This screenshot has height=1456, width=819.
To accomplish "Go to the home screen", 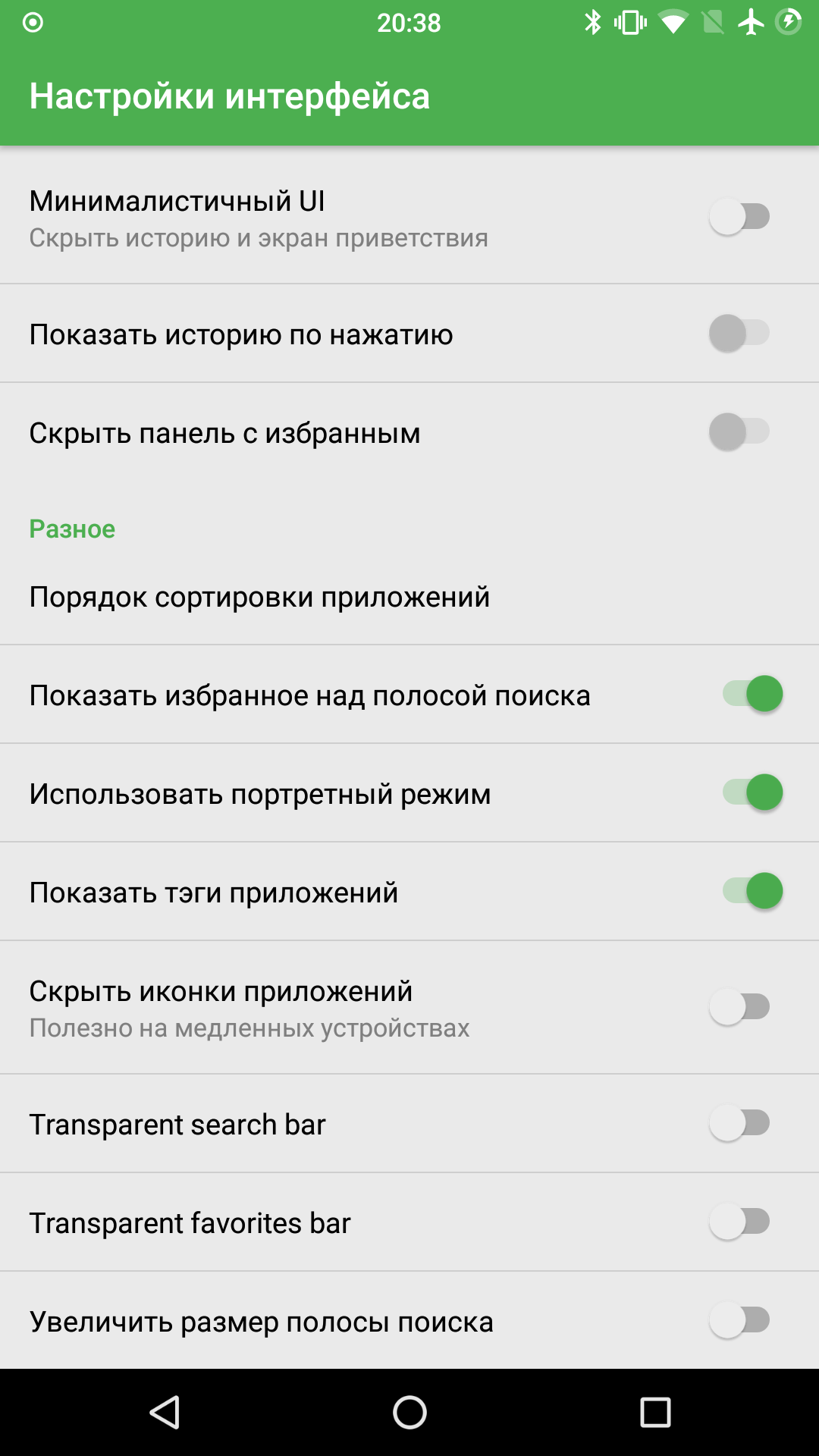I will click(409, 1412).
